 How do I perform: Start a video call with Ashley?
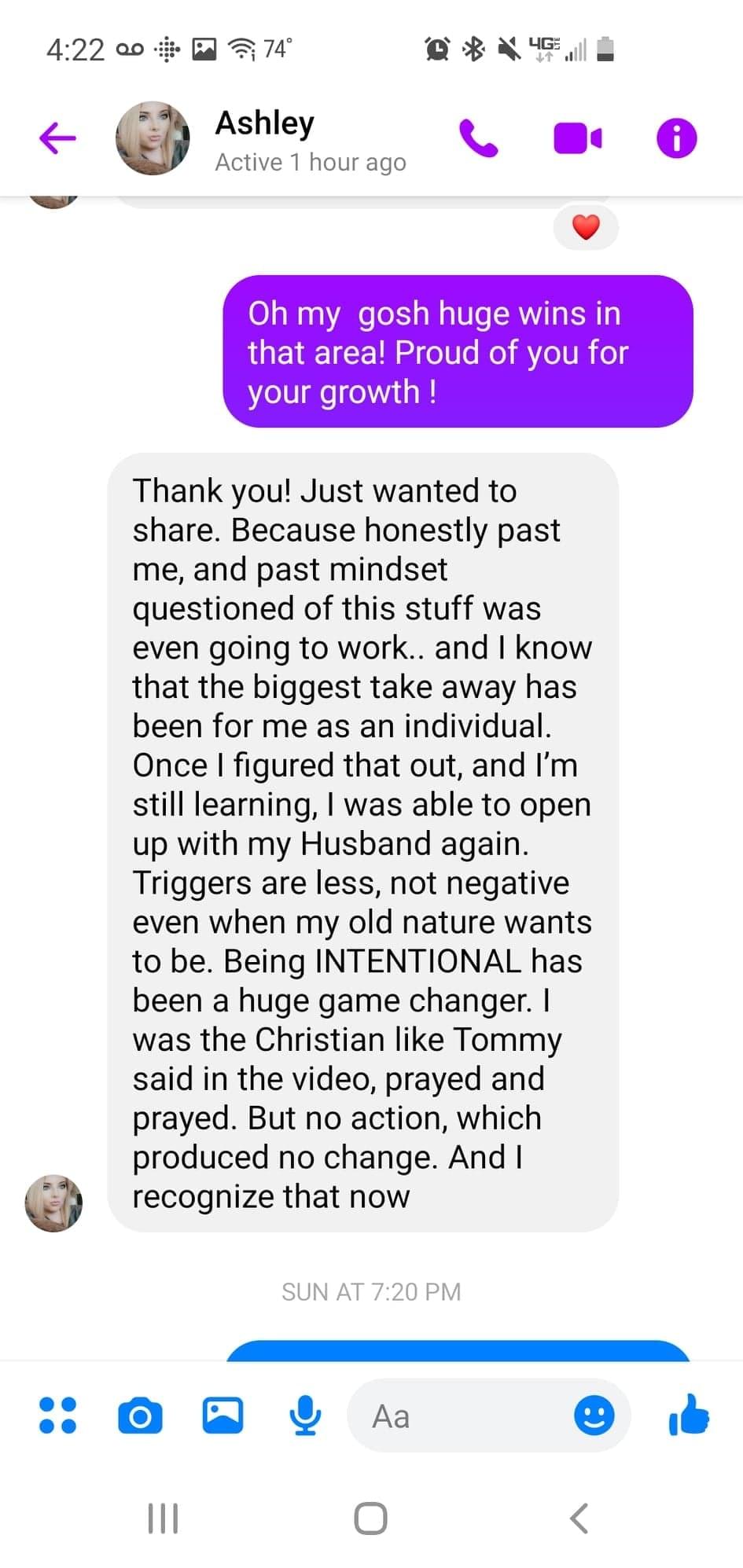click(x=578, y=139)
